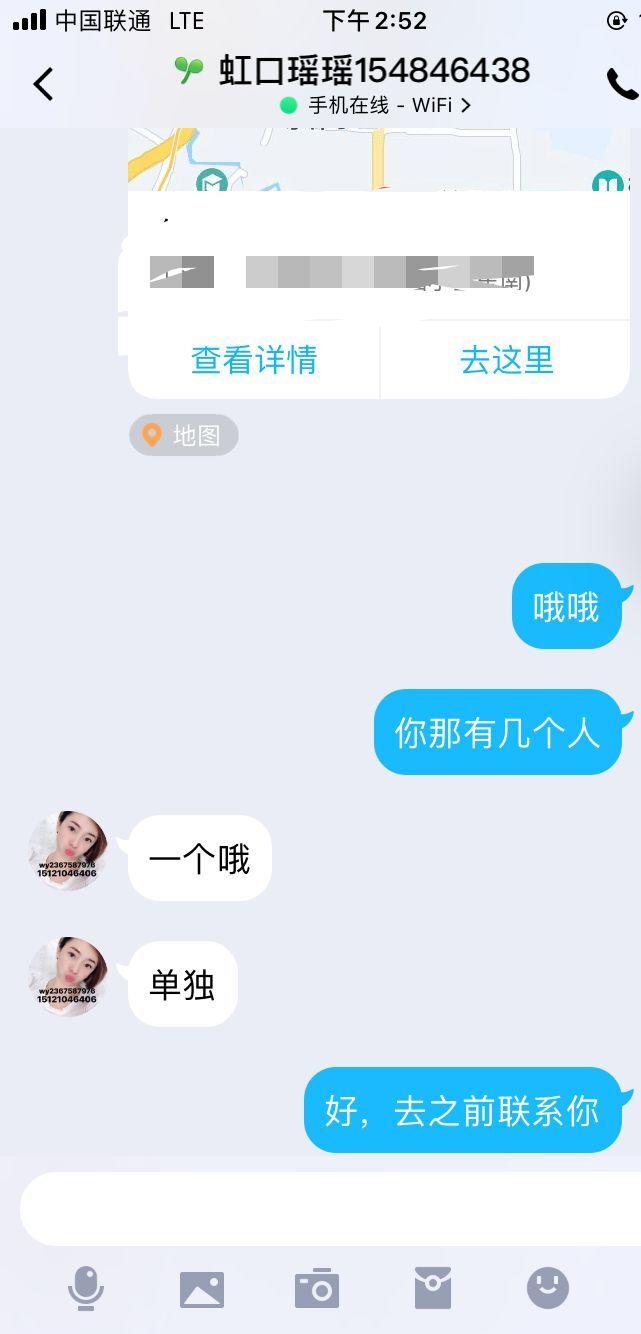Send a red packet
This screenshot has height=1334, width=641.
pyautogui.click(x=433, y=1288)
